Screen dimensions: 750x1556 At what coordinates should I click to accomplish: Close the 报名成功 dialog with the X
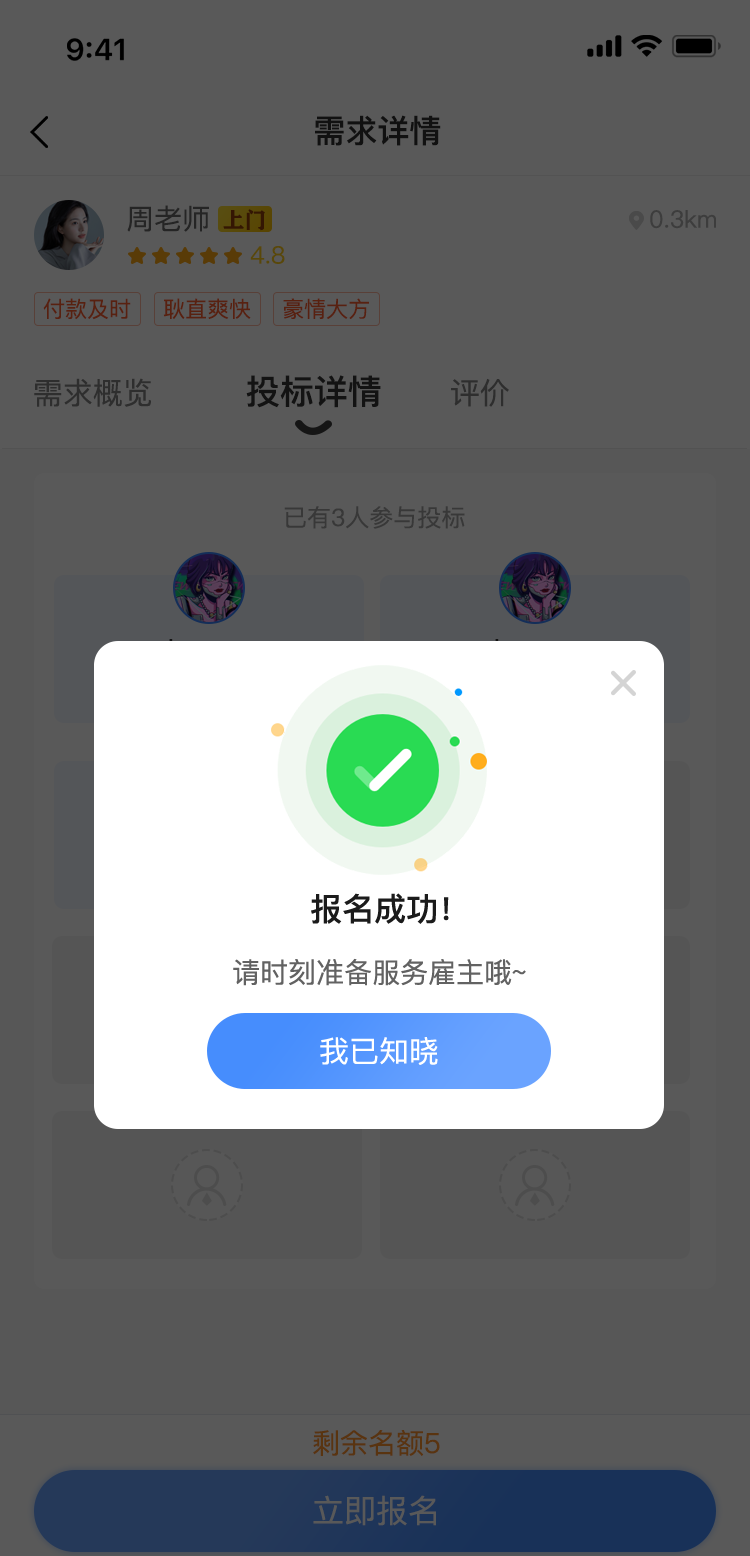click(x=623, y=683)
